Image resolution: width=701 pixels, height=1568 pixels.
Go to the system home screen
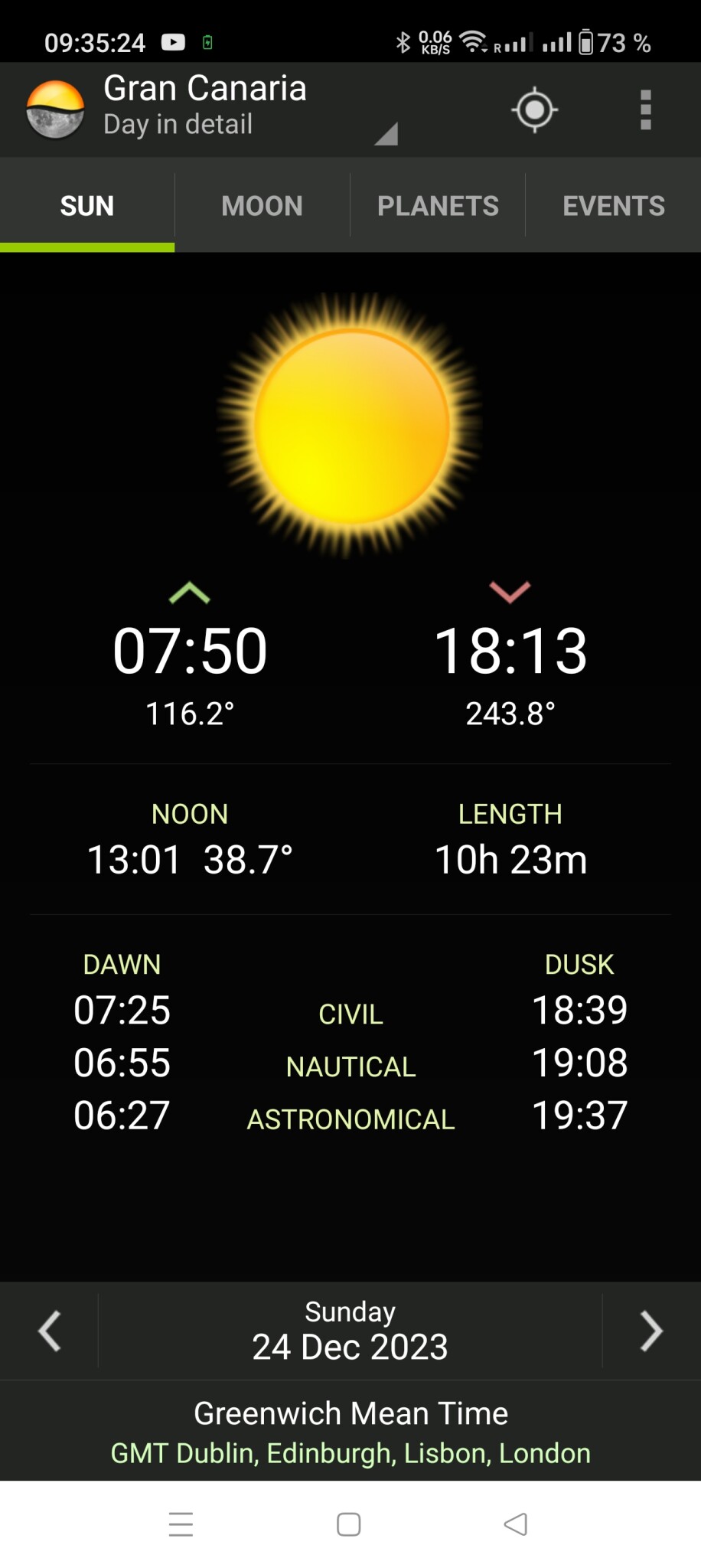point(349,1524)
